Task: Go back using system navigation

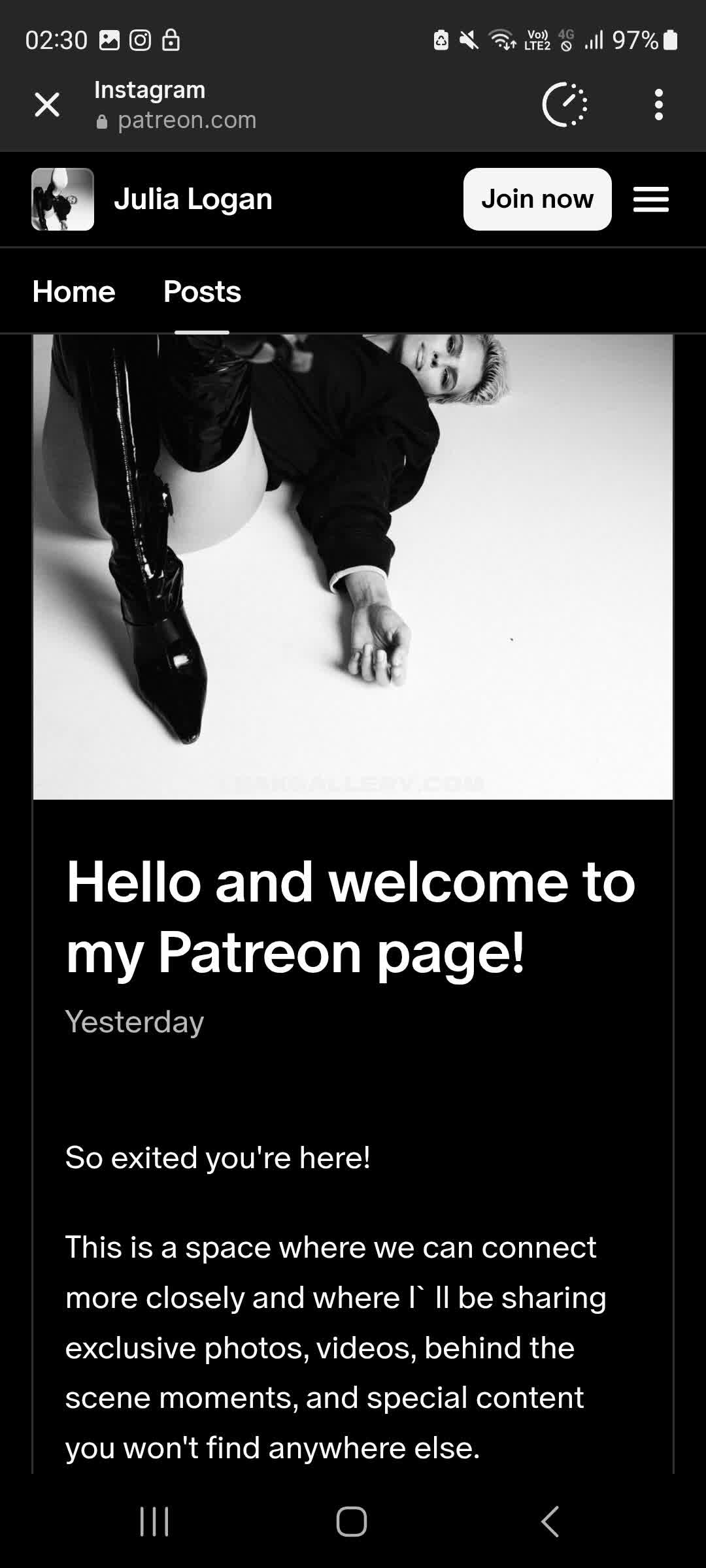Action: click(550, 1522)
